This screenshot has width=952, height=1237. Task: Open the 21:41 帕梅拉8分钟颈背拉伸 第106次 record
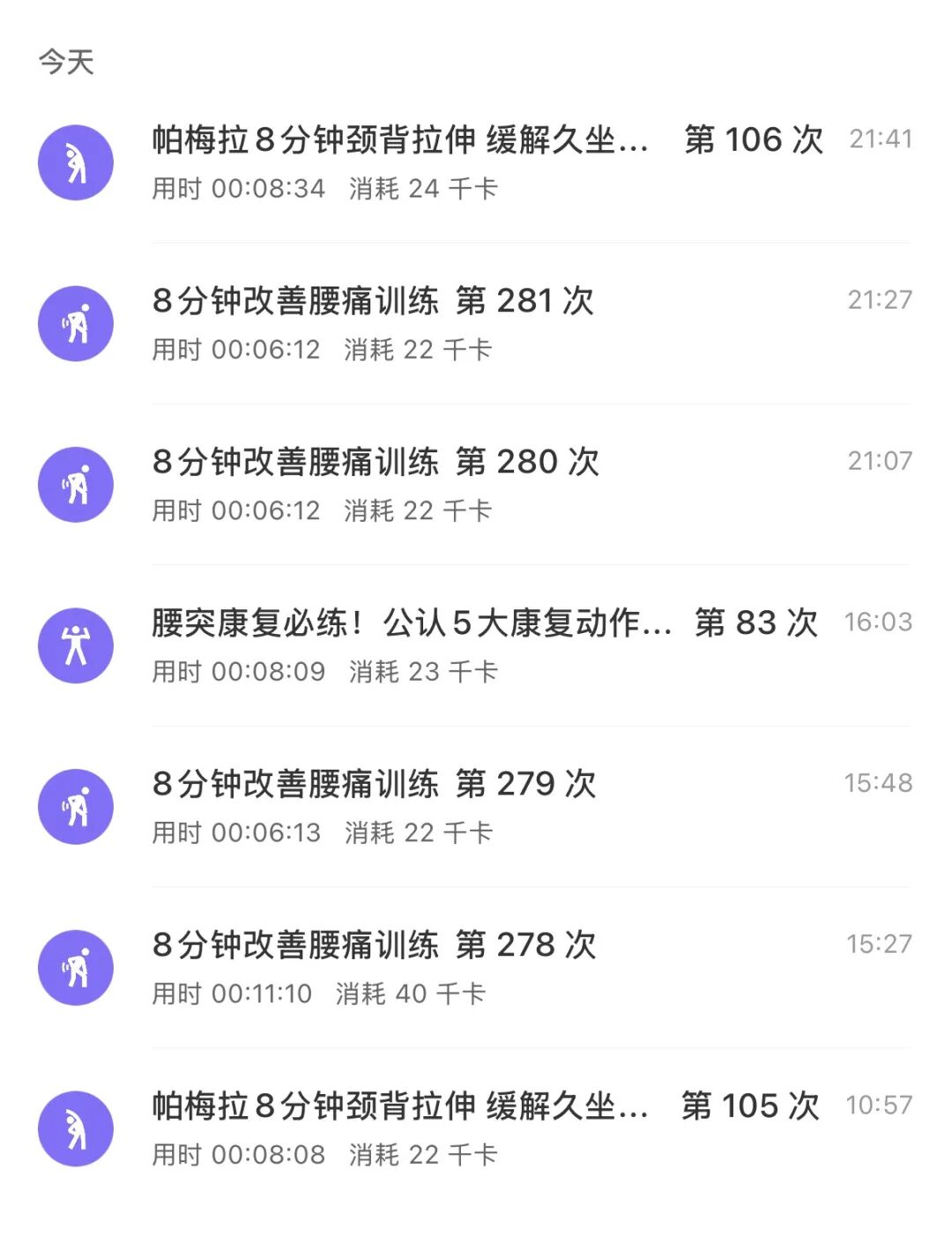point(476,162)
